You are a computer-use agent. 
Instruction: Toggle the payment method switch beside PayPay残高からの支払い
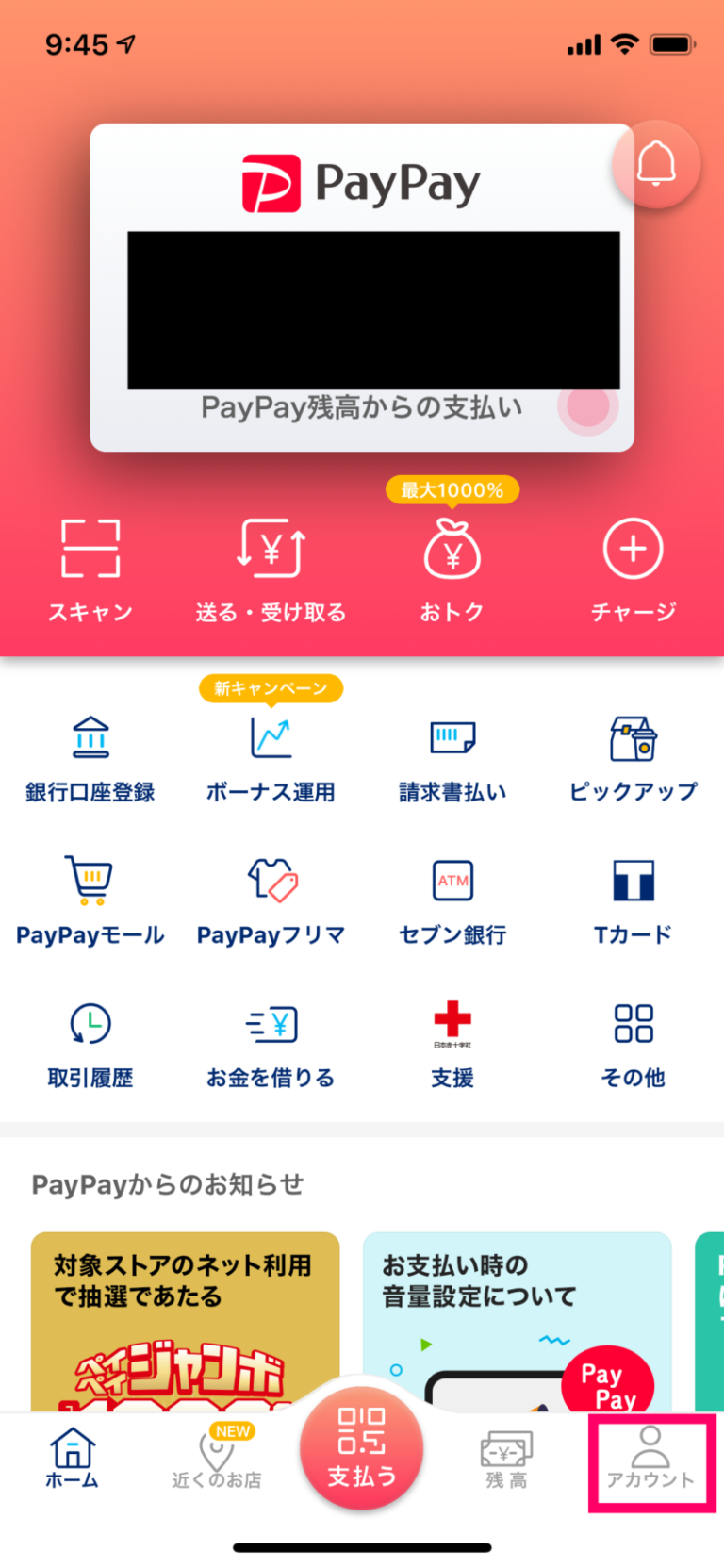pyautogui.click(x=587, y=408)
